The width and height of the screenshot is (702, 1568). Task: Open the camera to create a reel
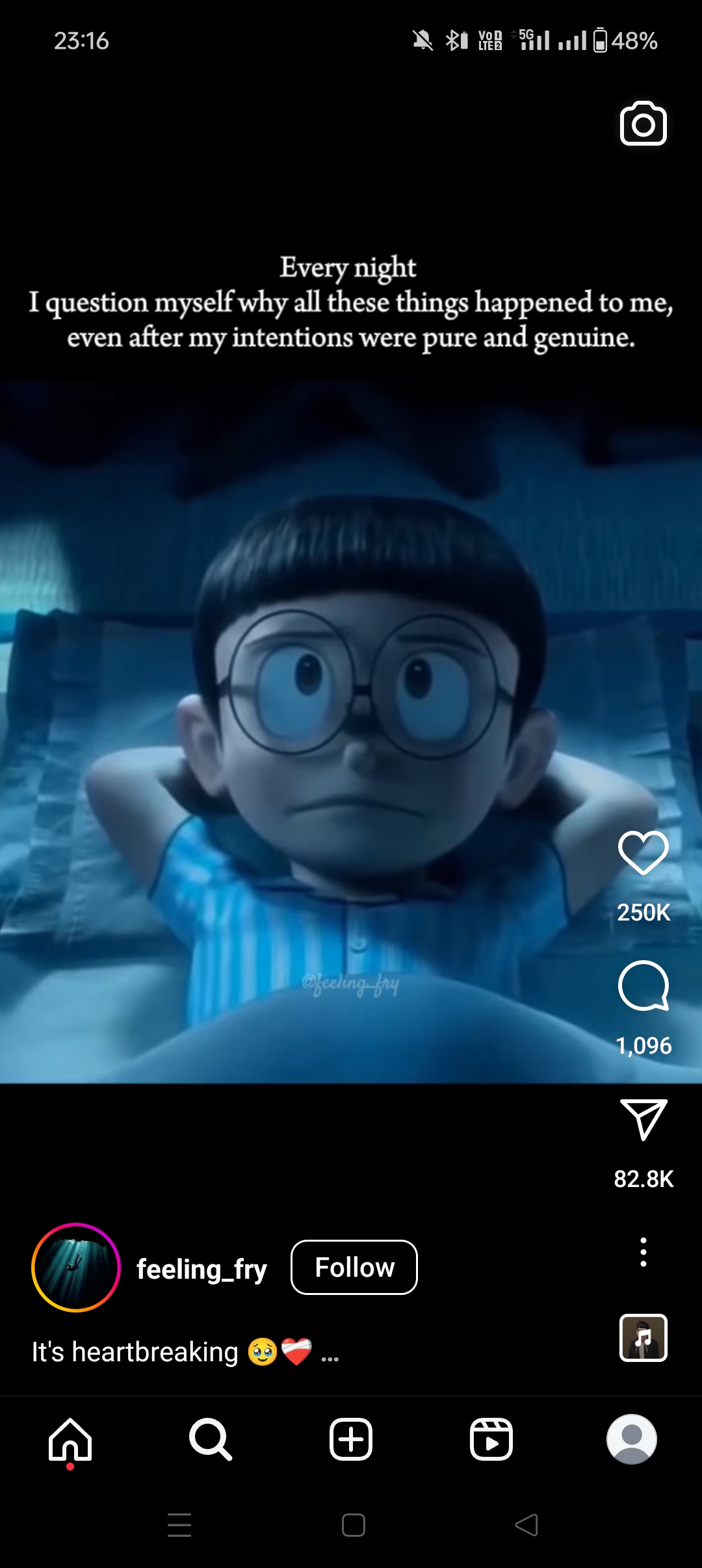click(x=643, y=124)
